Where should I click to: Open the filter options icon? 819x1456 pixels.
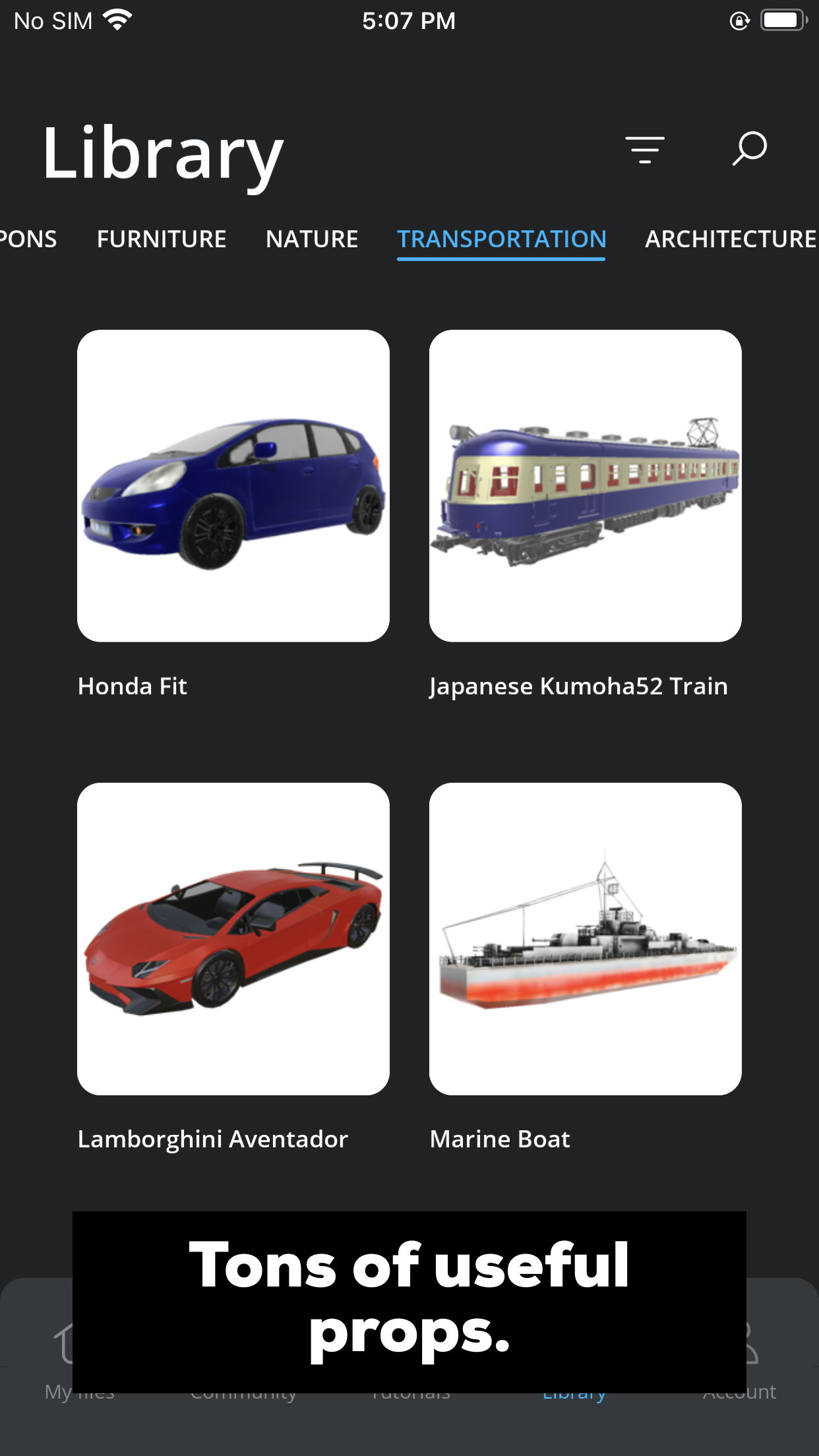point(645,150)
